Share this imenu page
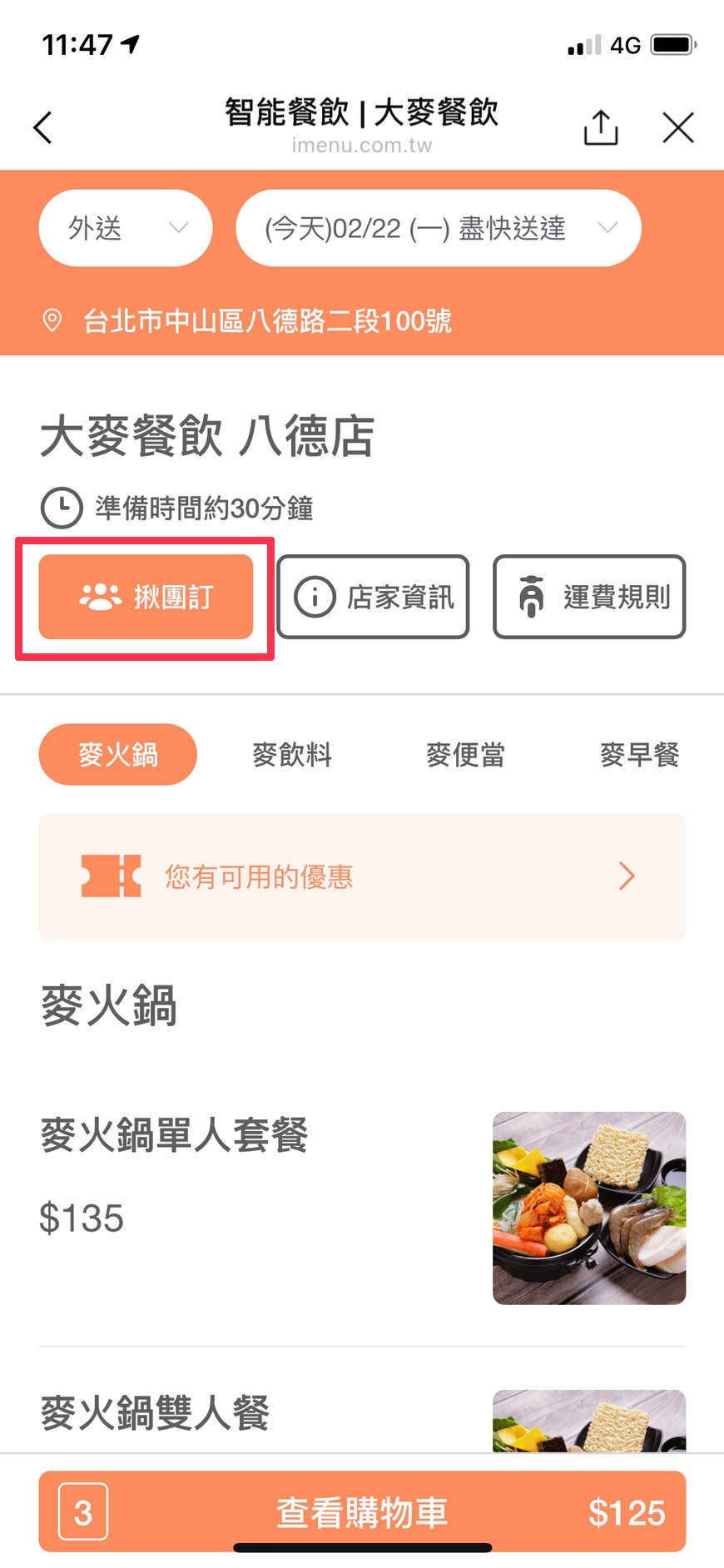Screen dimensions: 724x1568 pyautogui.click(x=600, y=128)
